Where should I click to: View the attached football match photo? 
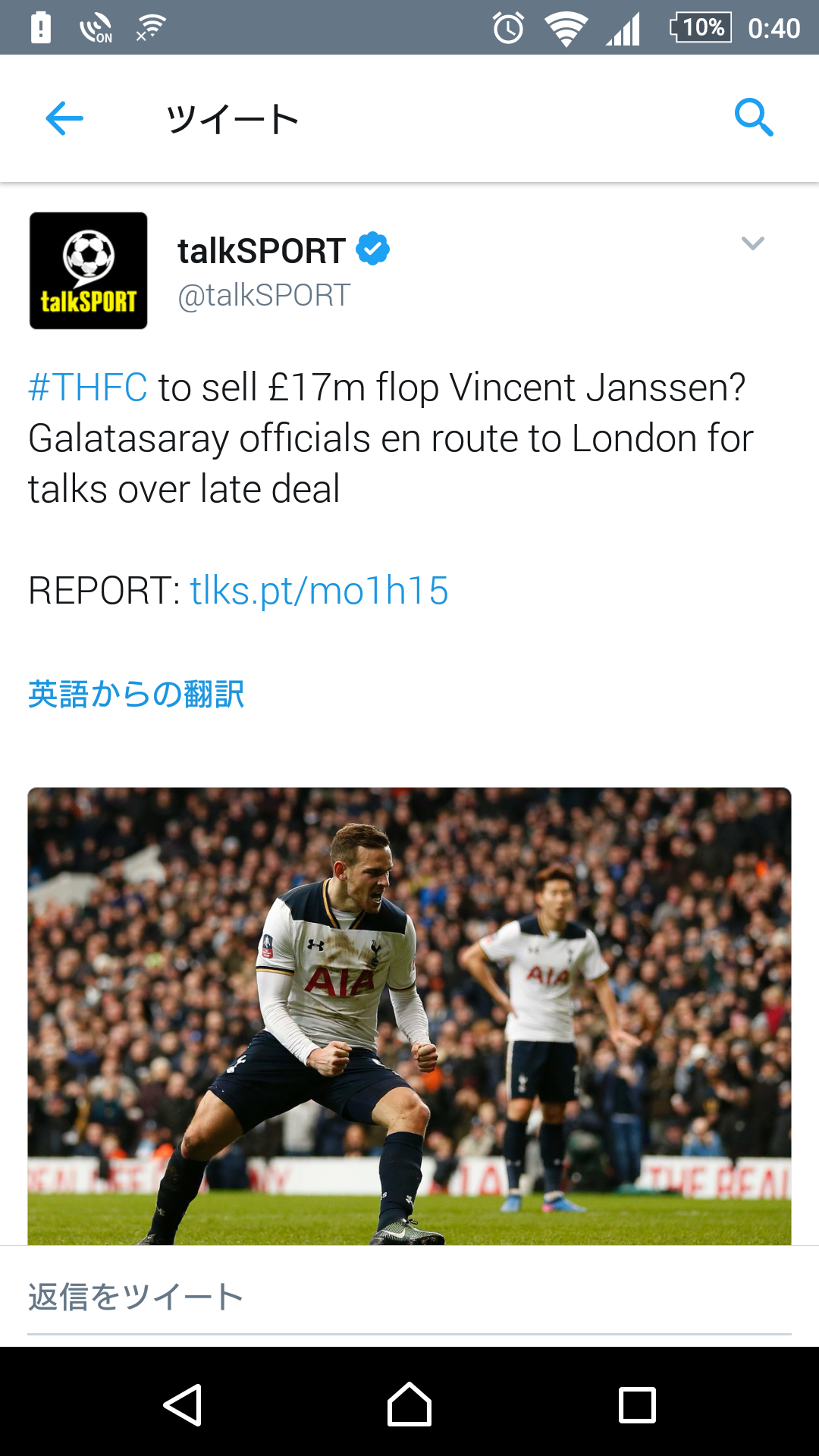[409, 1016]
